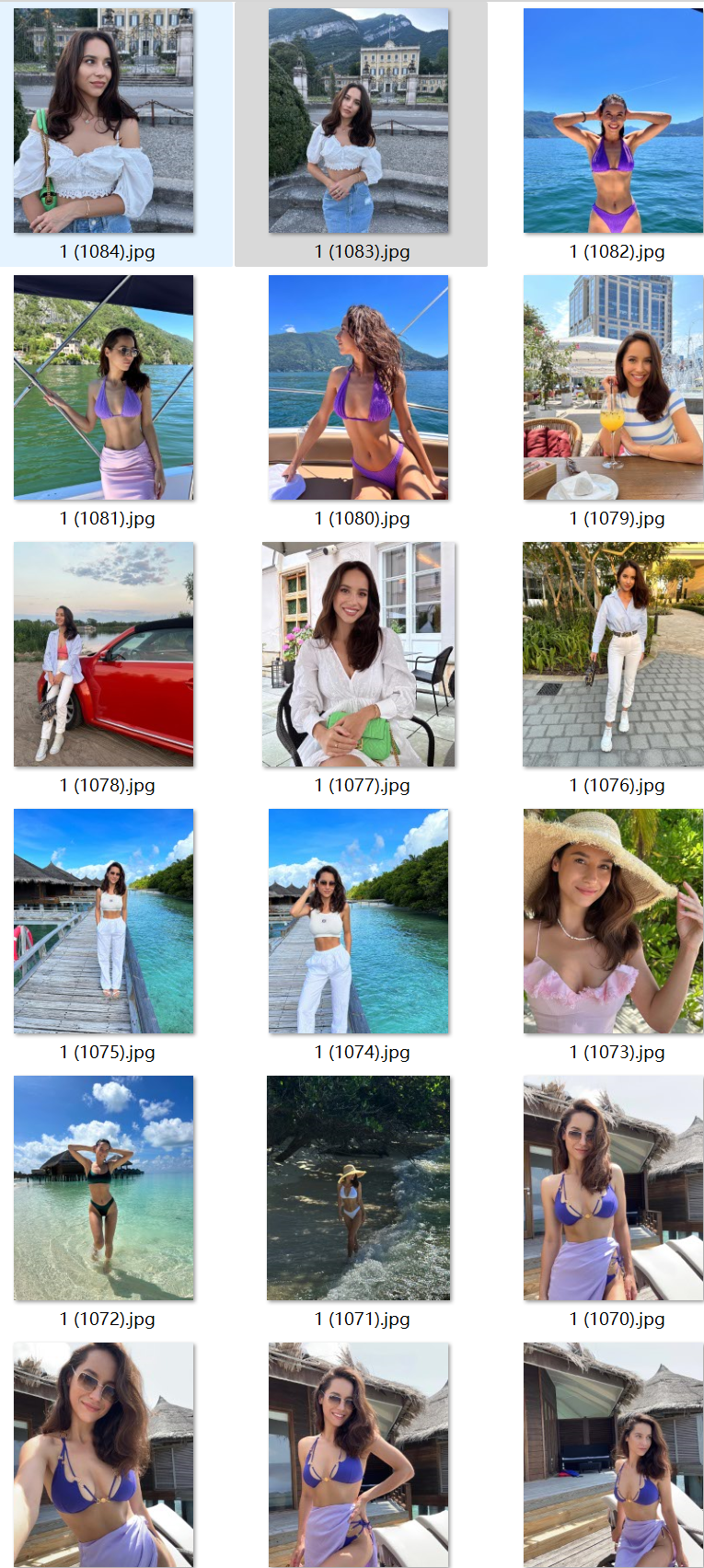Tap the file 1 (1080).jpg
Viewport: 704px width, 1568px height.
tap(359, 387)
